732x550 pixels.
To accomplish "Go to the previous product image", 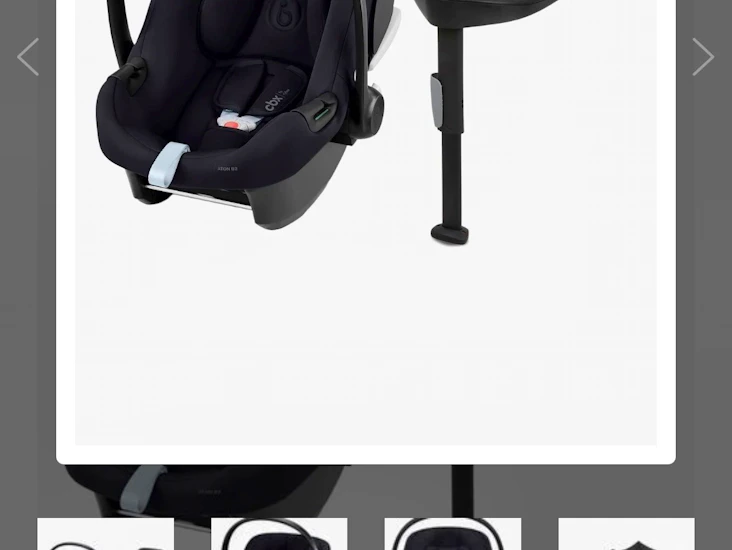I will click(x=28, y=57).
